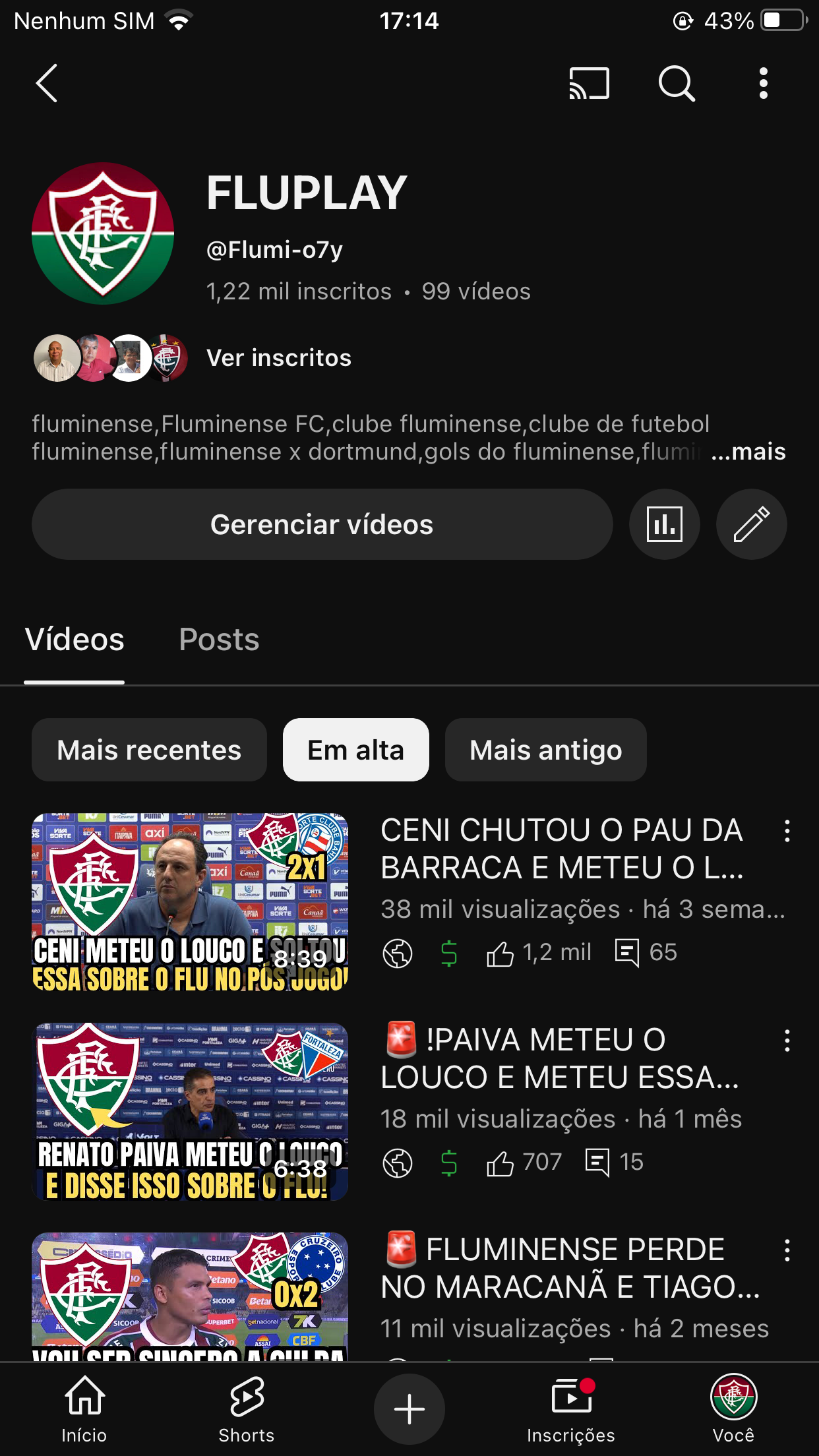
Task: Go to the Início tab
Action: point(84,1409)
